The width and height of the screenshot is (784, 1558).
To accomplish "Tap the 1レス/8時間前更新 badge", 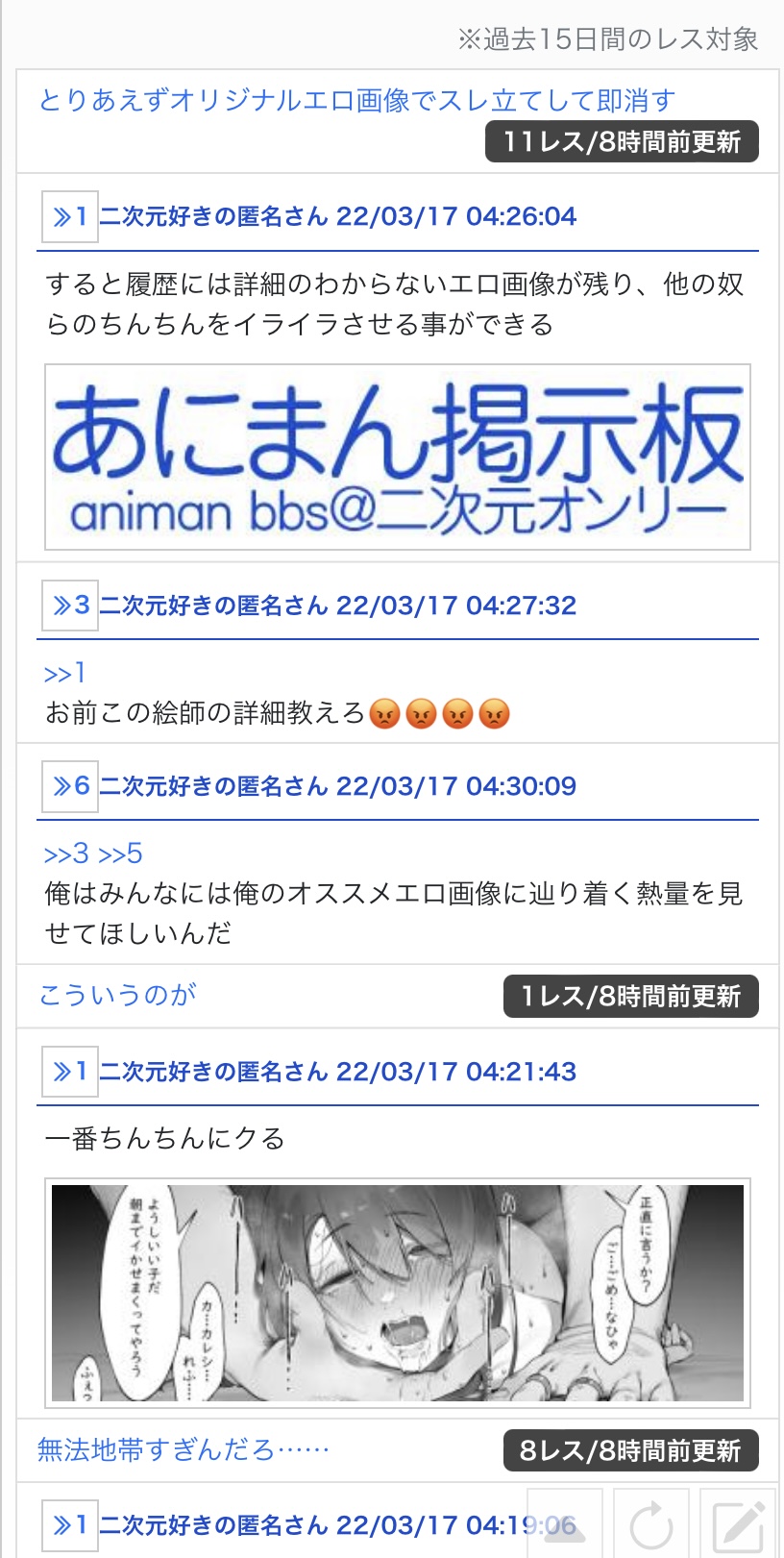I will pyautogui.click(x=630, y=996).
